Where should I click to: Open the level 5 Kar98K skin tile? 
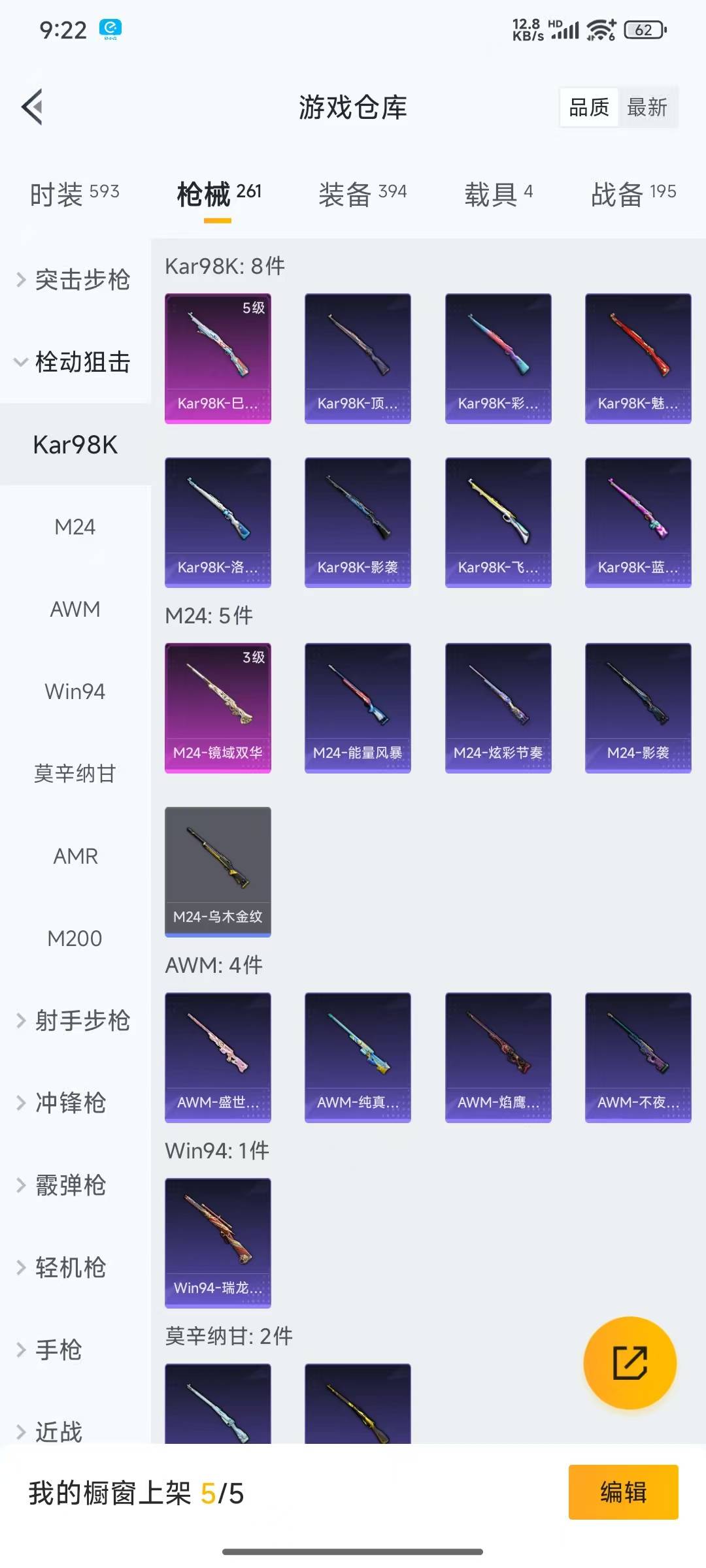click(x=218, y=358)
